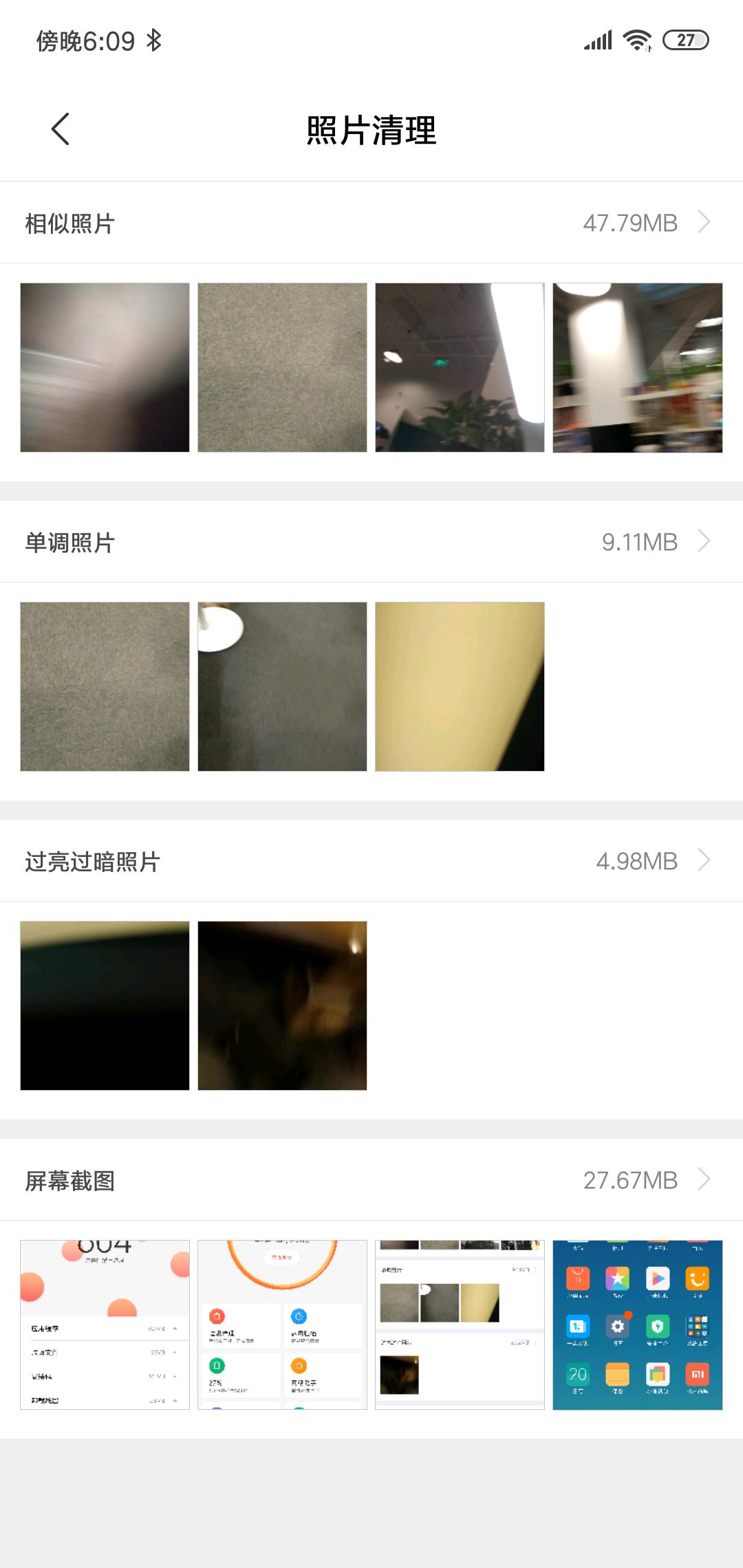Viewport: 743px width, 1568px height.
Task: Open the 过亮过暗照片 section arrow
Action: [x=706, y=860]
